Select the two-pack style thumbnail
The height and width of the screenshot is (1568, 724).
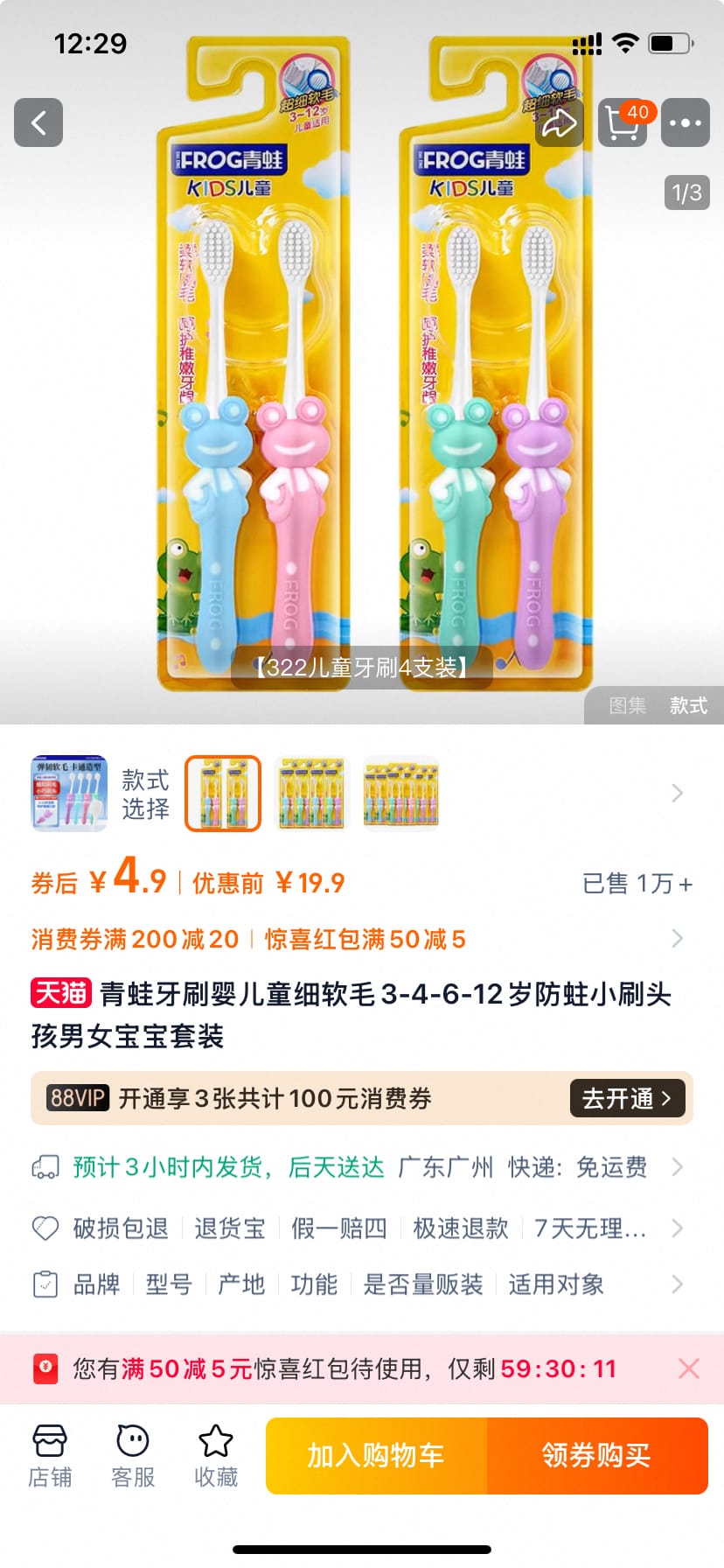[223, 793]
